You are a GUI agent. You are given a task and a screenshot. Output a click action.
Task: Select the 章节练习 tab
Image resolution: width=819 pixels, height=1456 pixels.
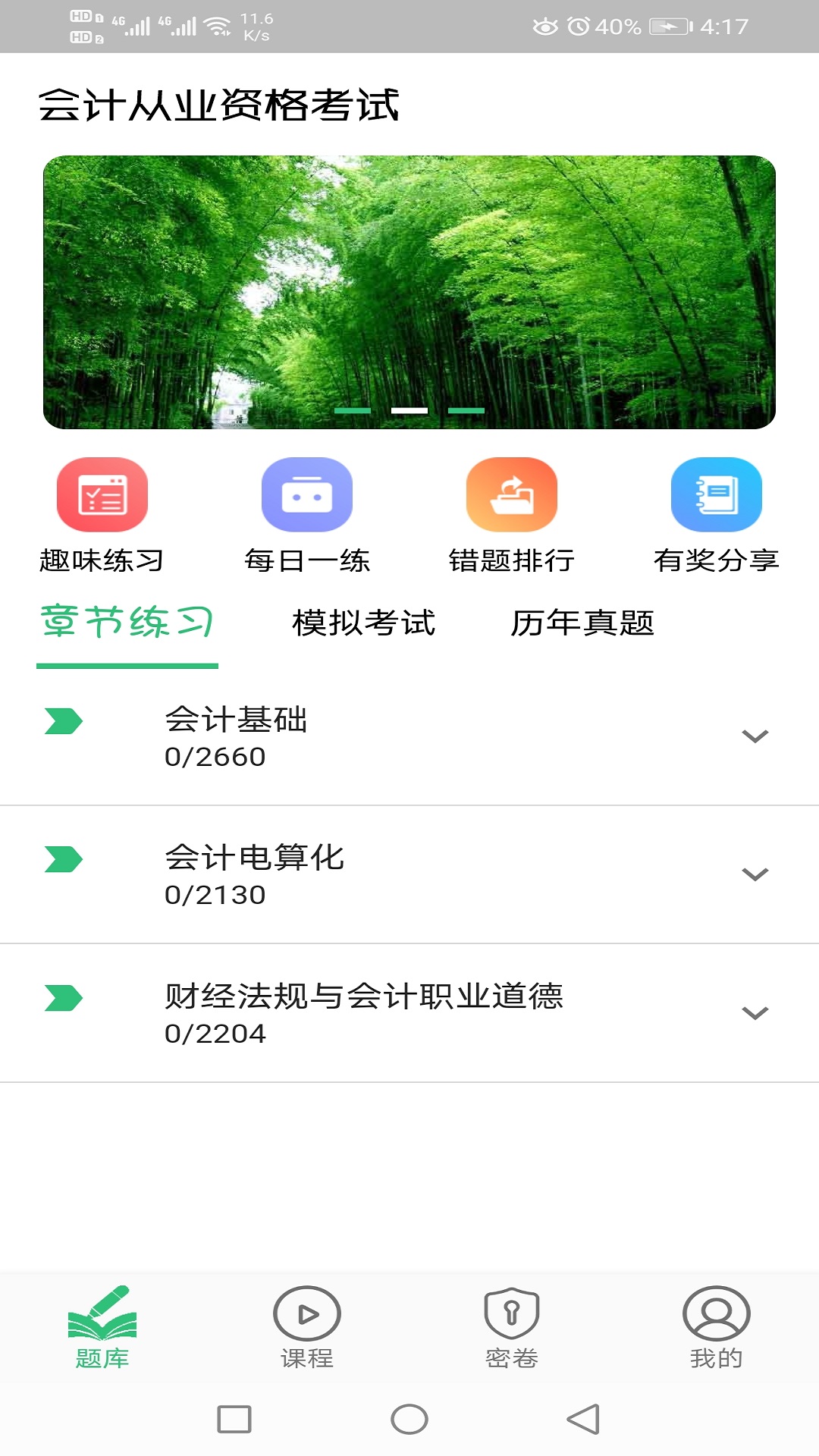(x=127, y=623)
